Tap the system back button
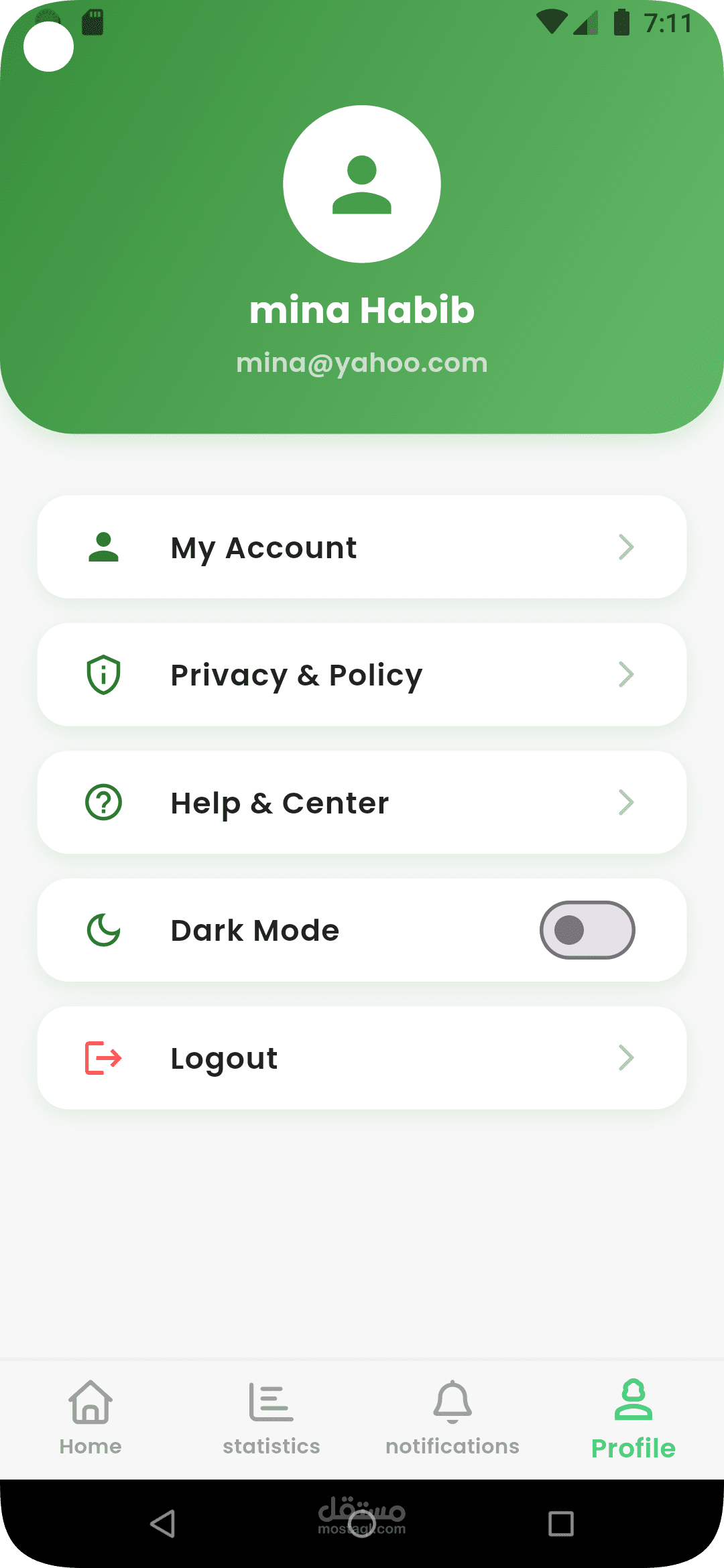The width and height of the screenshot is (724, 1568). [163, 1523]
